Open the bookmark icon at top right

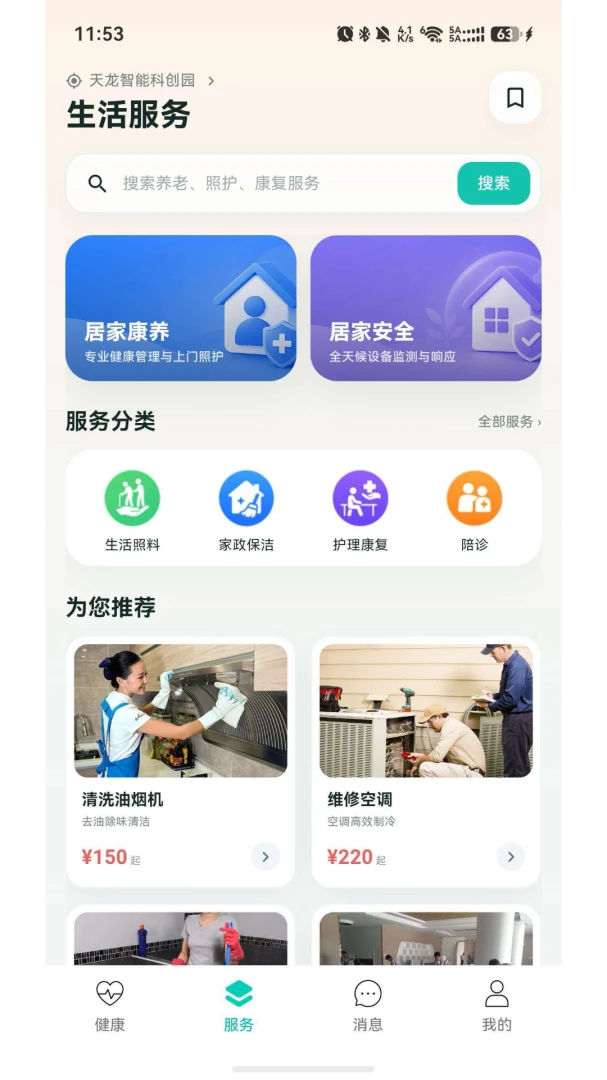[x=515, y=98]
